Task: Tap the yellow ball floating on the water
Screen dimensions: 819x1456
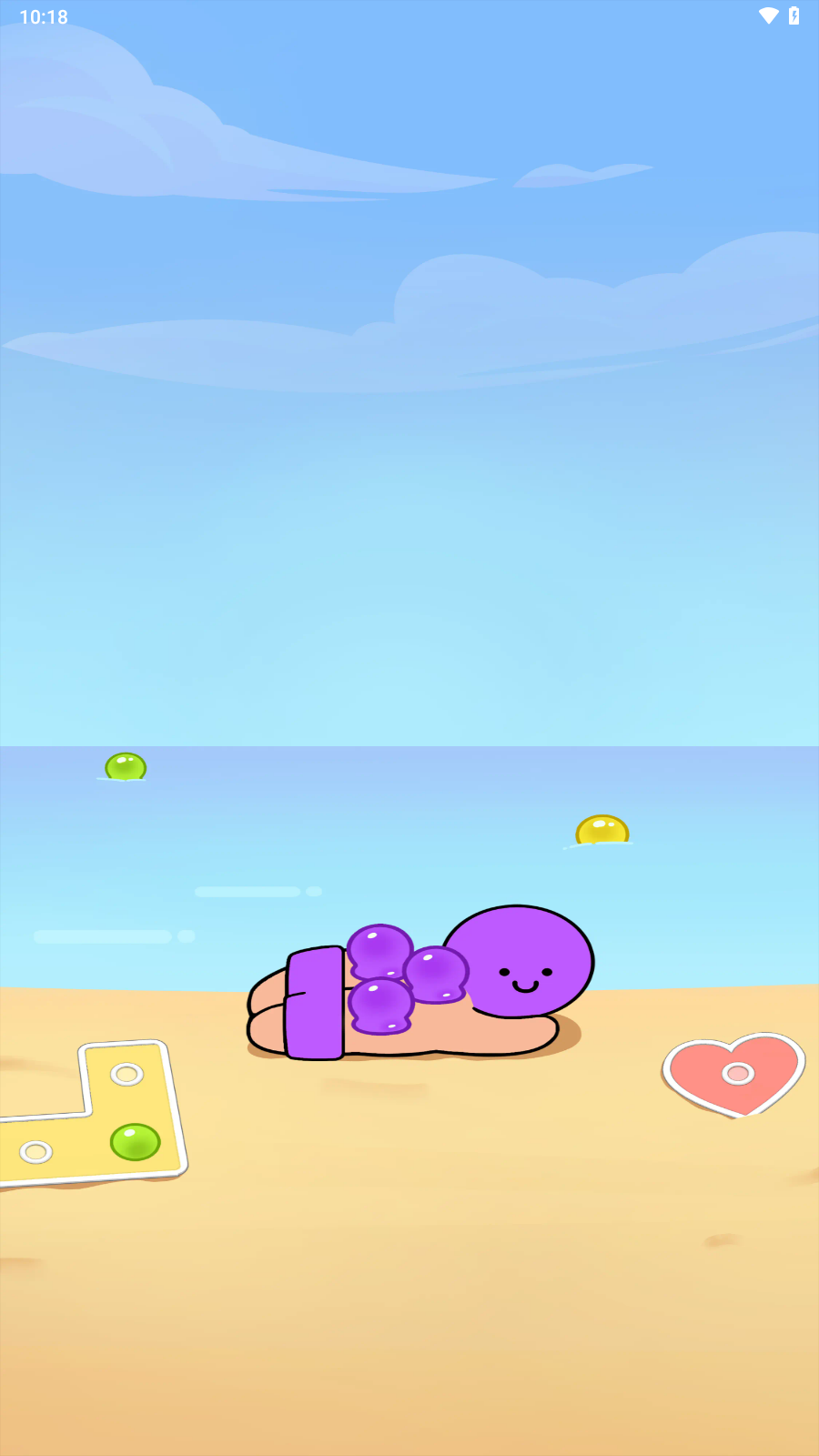Action: (602, 830)
